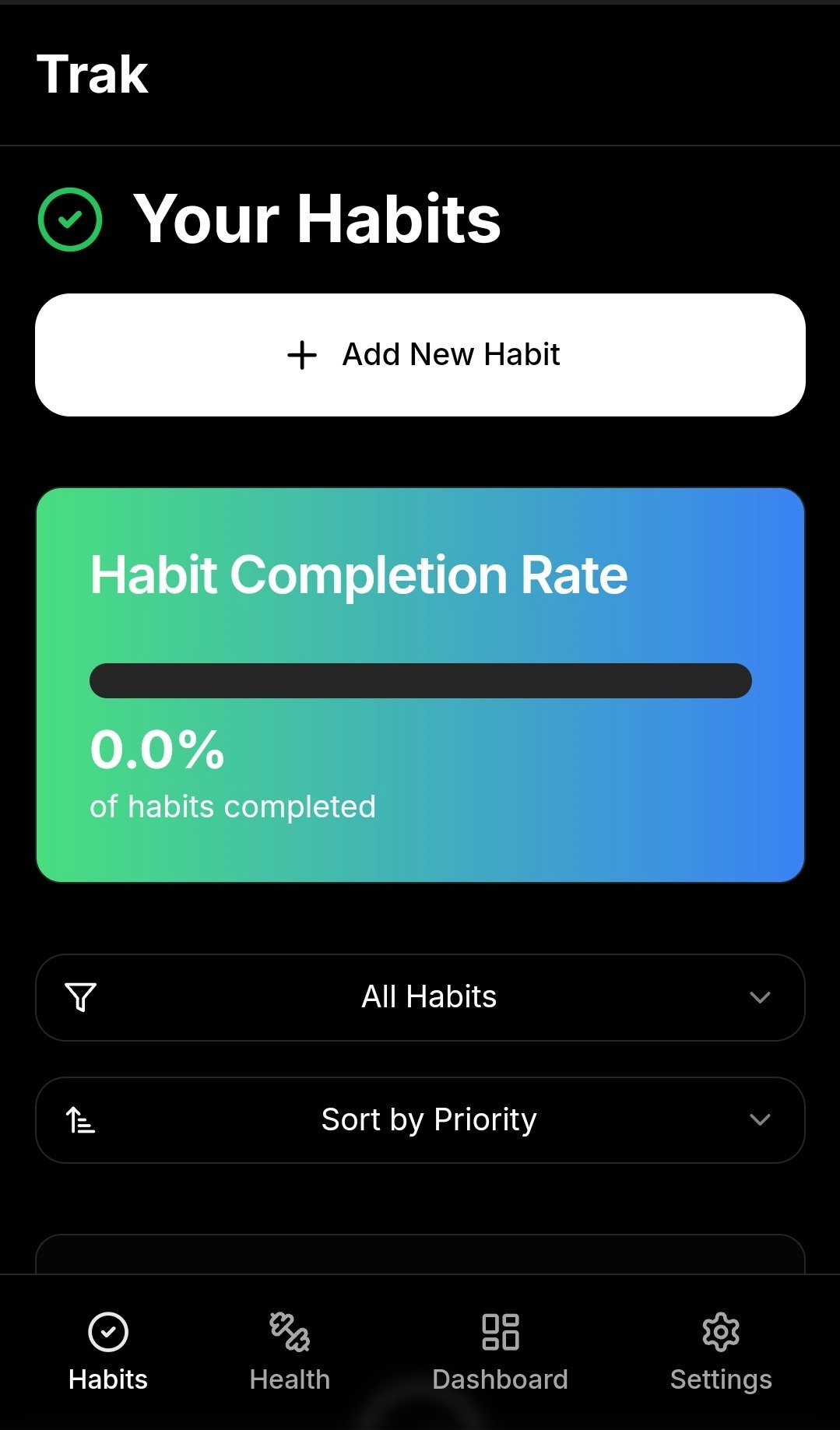Switch to the Health tab
840x1430 pixels.
290,1351
